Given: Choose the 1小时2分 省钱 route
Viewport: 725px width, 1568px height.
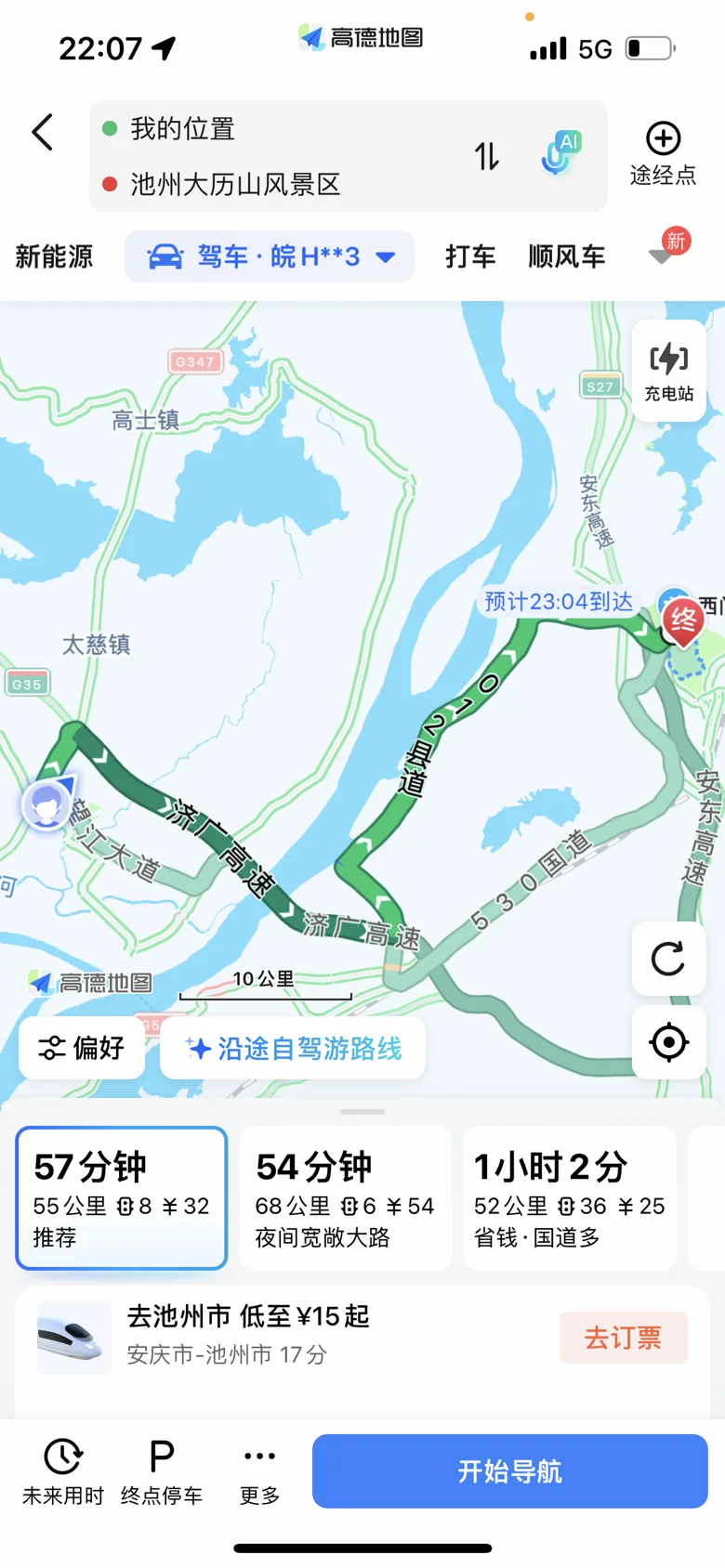Looking at the screenshot, I should [569, 1197].
